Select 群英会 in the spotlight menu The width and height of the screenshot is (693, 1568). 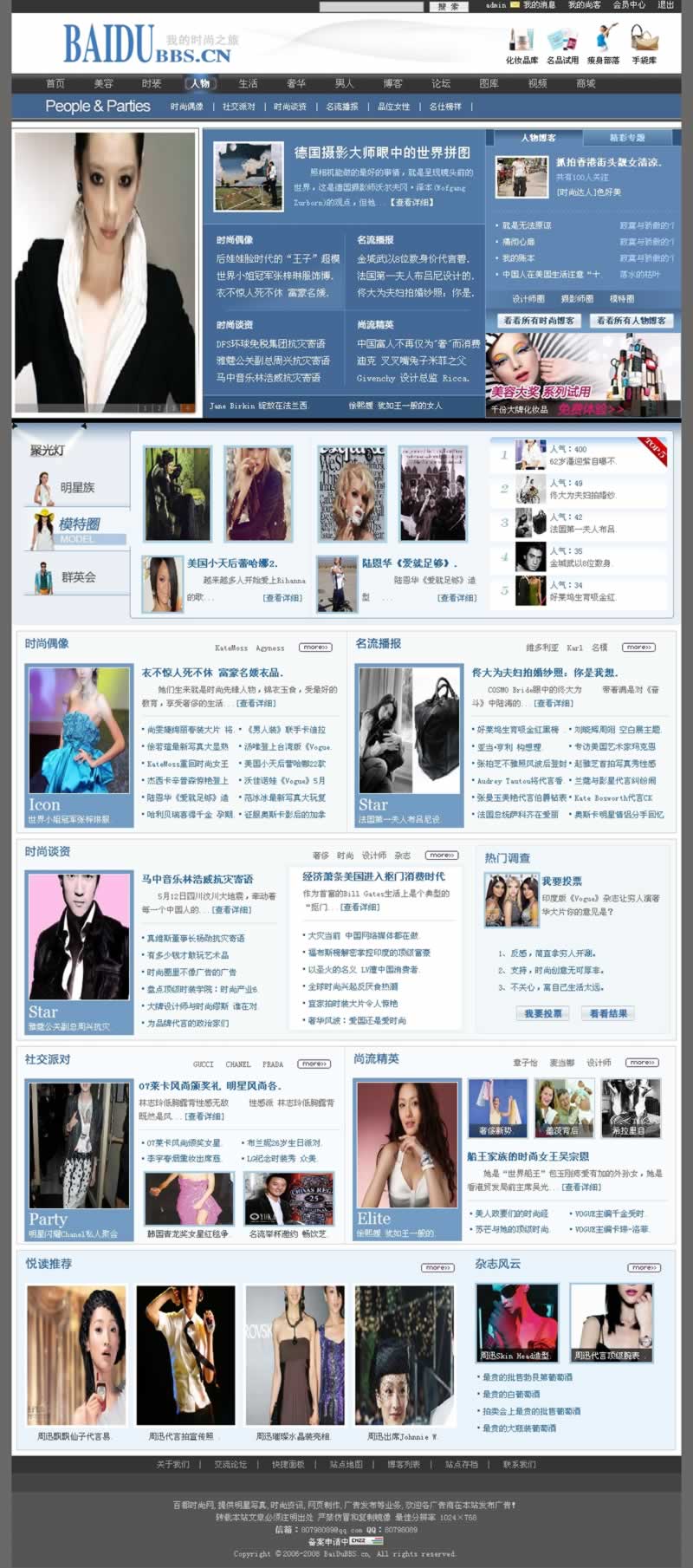point(78,577)
